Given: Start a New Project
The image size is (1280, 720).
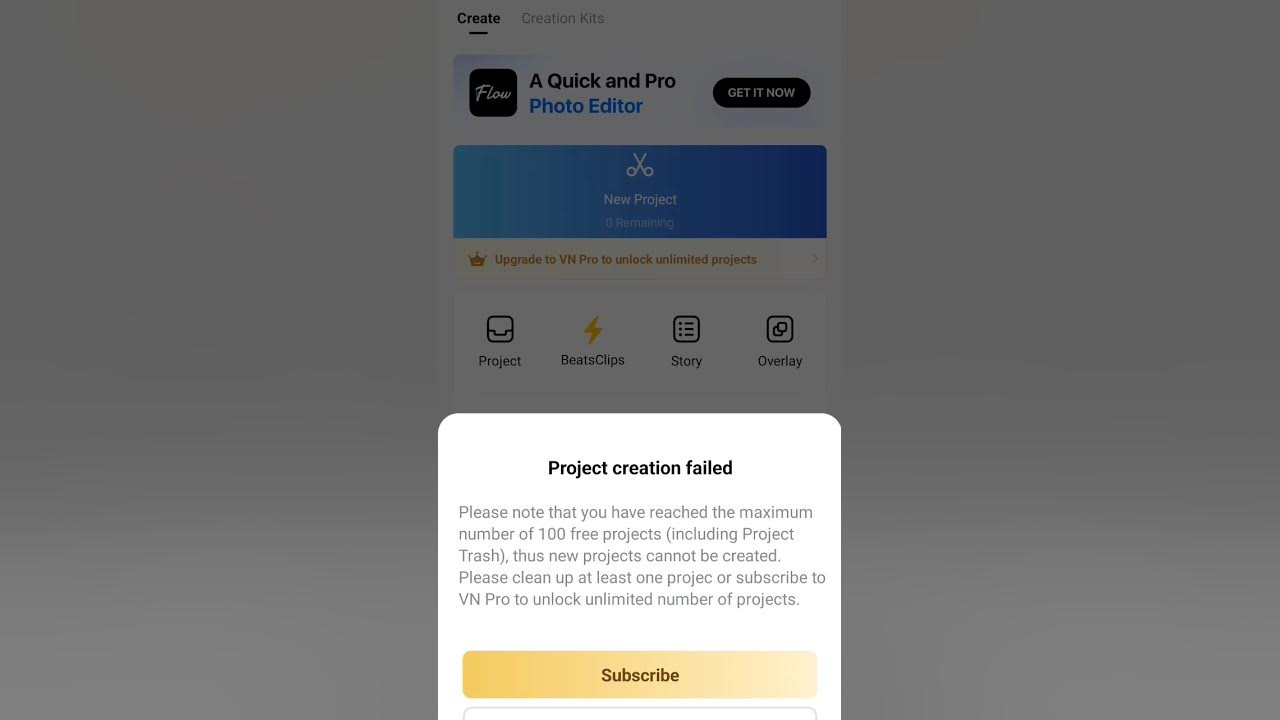Looking at the screenshot, I should coord(640,190).
